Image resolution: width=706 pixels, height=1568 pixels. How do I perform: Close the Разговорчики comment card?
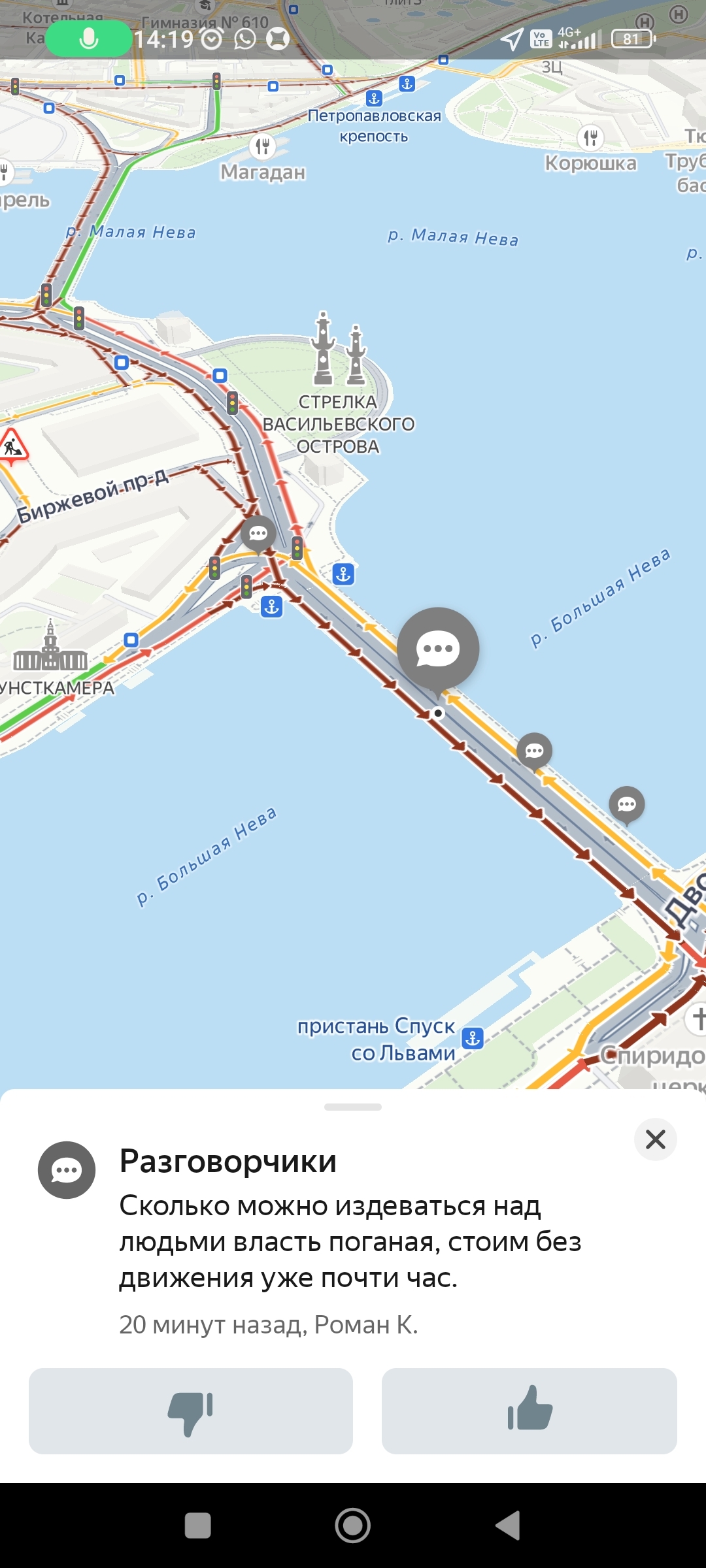point(655,1139)
